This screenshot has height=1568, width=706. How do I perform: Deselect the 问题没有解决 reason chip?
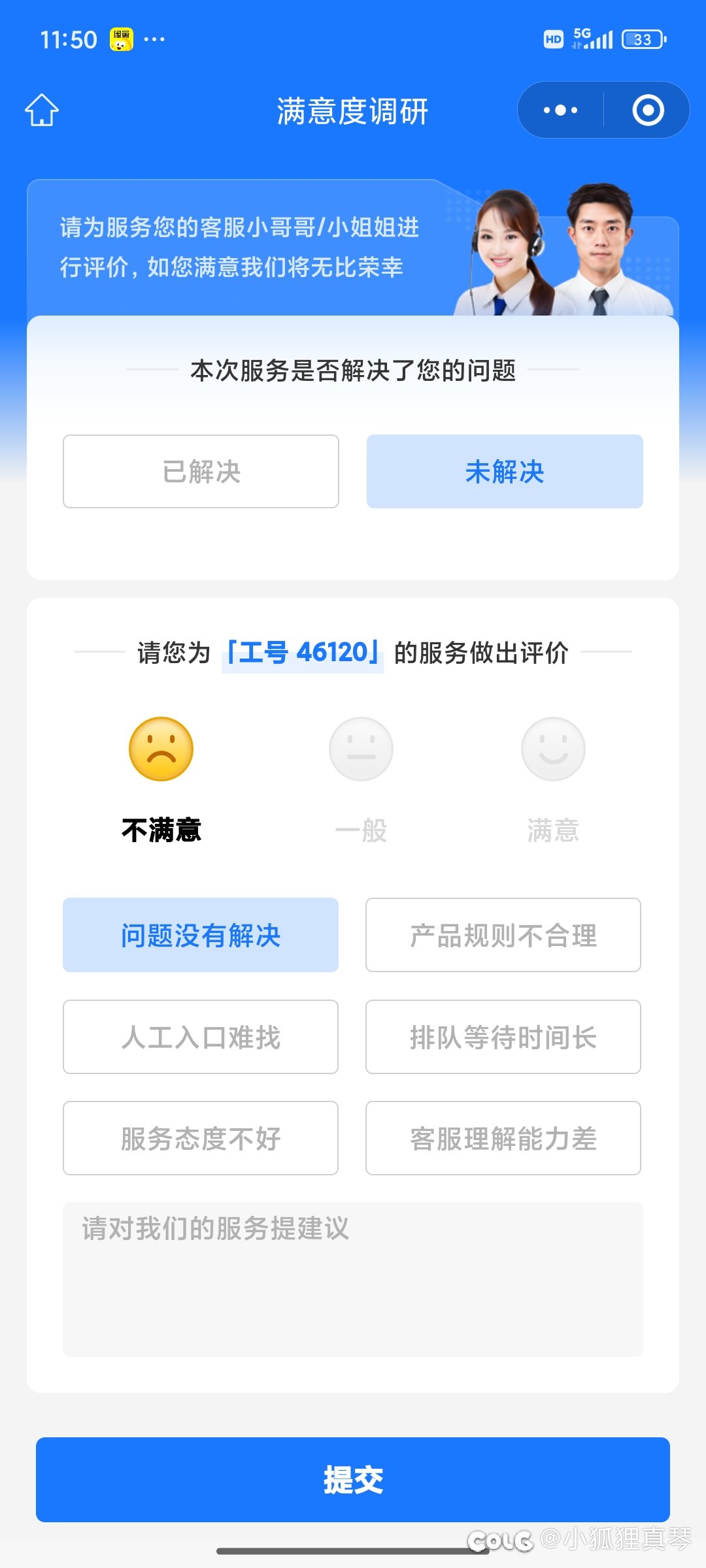(201, 935)
